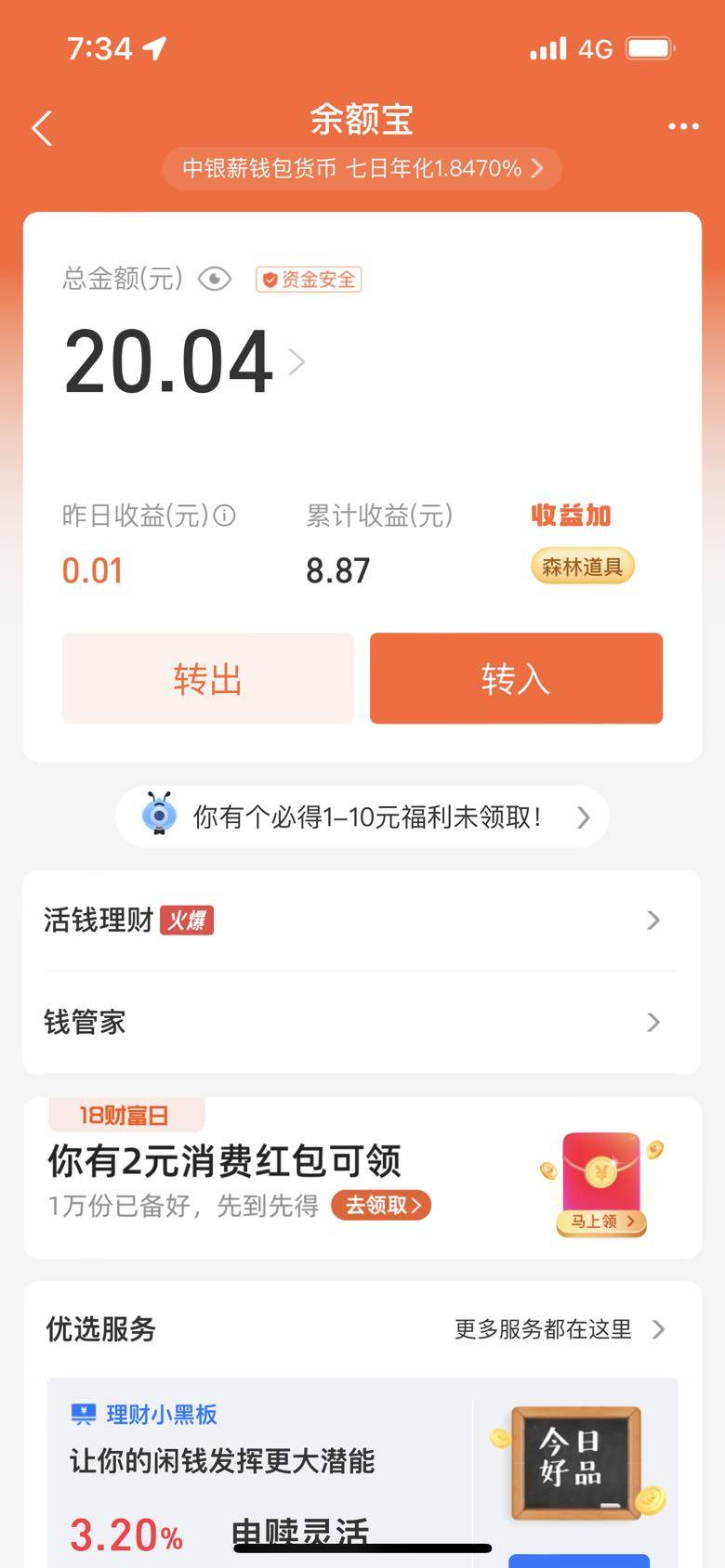Open the 钱管家 row
Viewport: 725px width, 1568px height.
coord(362,1023)
